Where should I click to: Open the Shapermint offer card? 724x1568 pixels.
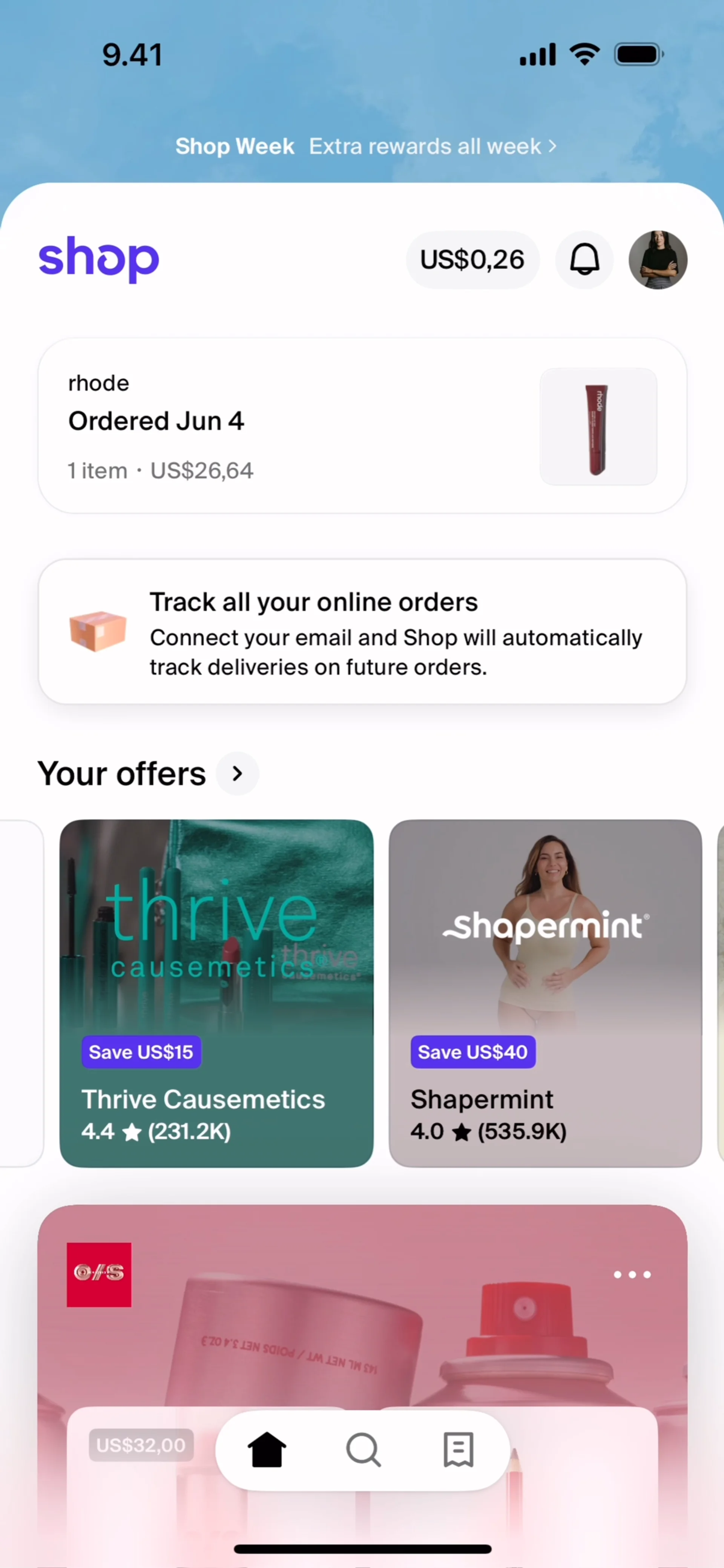point(545,993)
